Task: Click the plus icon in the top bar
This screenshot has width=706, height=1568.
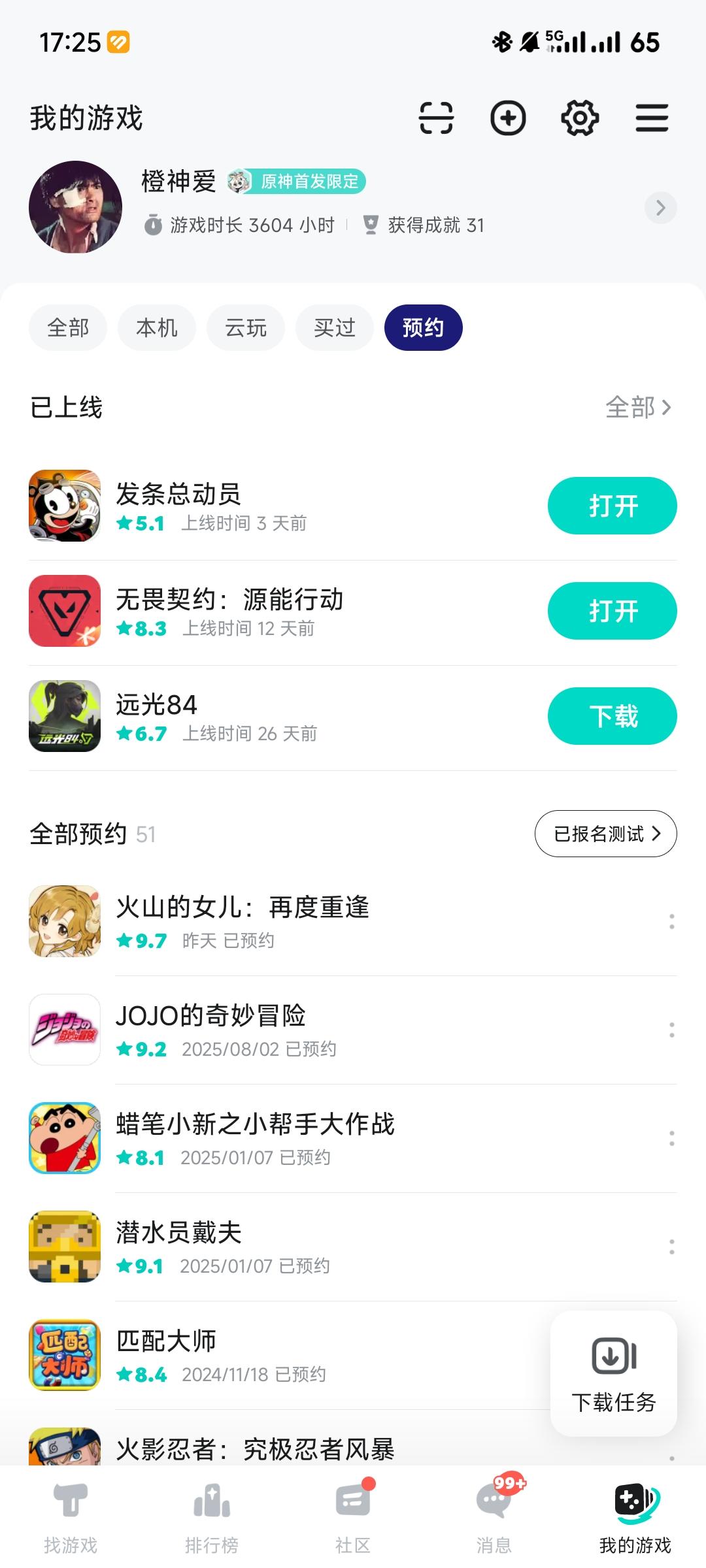Action: tap(509, 118)
